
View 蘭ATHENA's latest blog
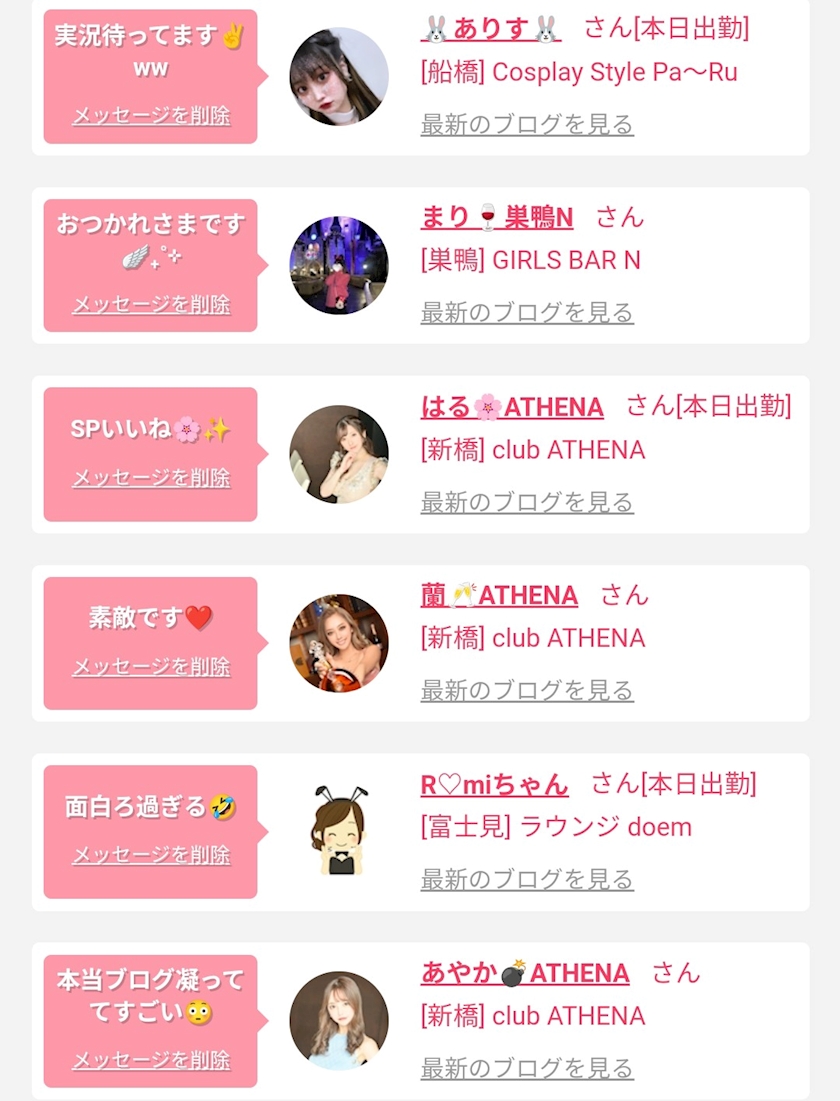pyautogui.click(x=527, y=690)
